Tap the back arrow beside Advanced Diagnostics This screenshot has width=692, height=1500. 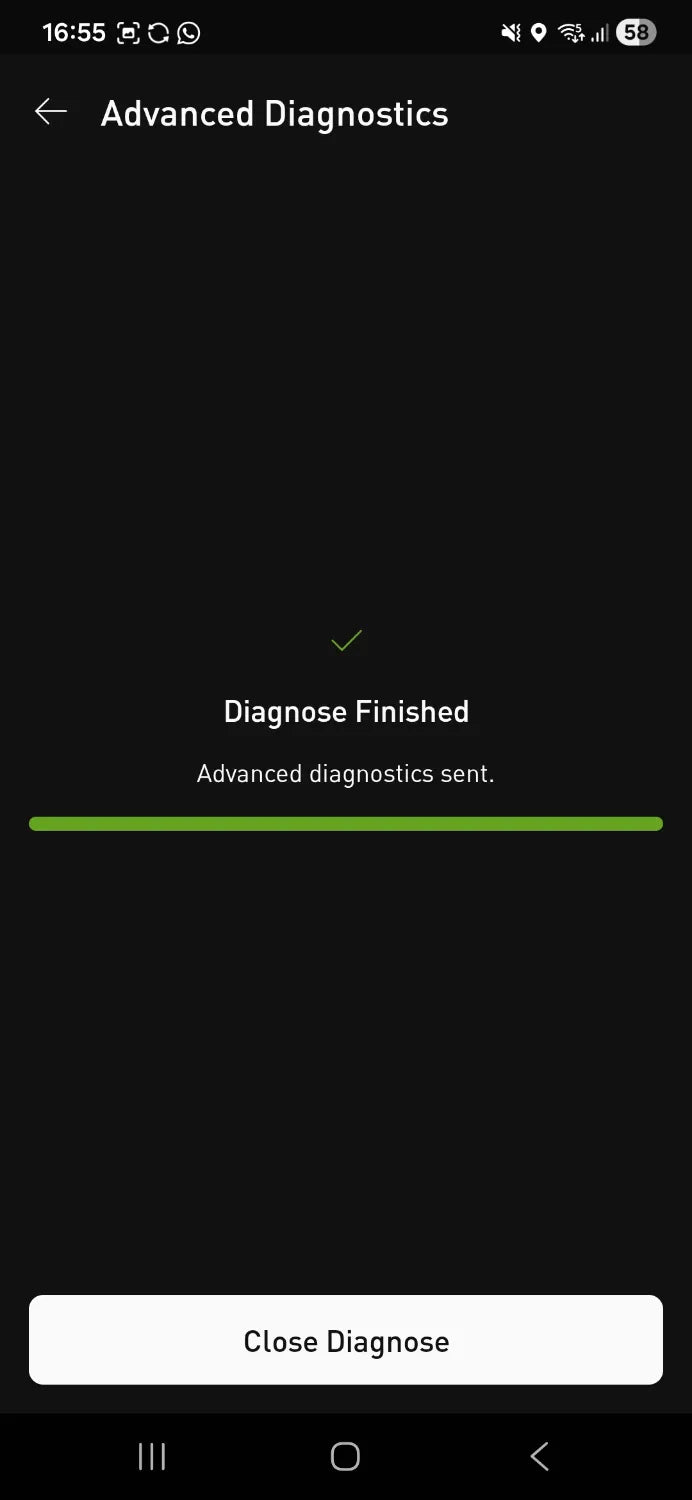(51, 112)
